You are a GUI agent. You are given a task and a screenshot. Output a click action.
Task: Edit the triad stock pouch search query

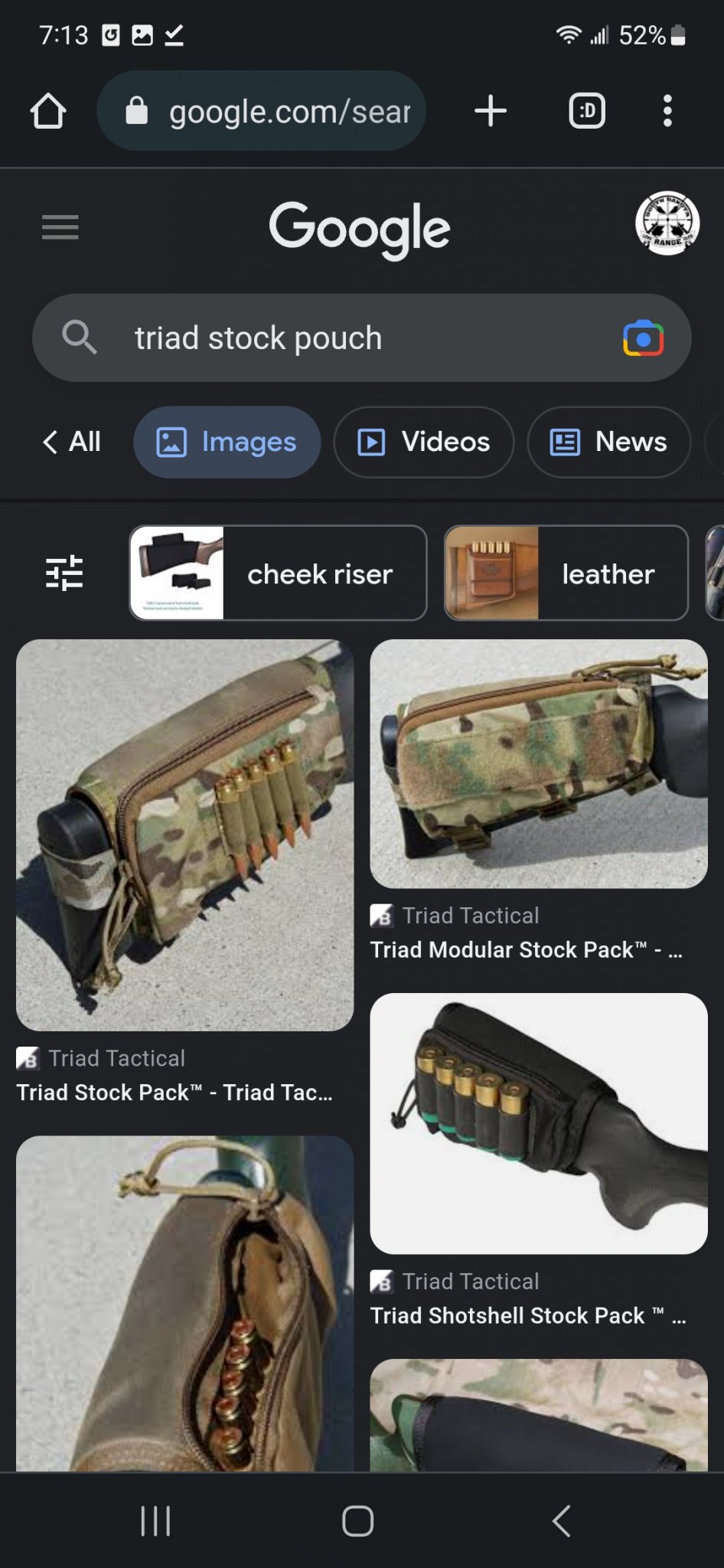click(x=344, y=338)
